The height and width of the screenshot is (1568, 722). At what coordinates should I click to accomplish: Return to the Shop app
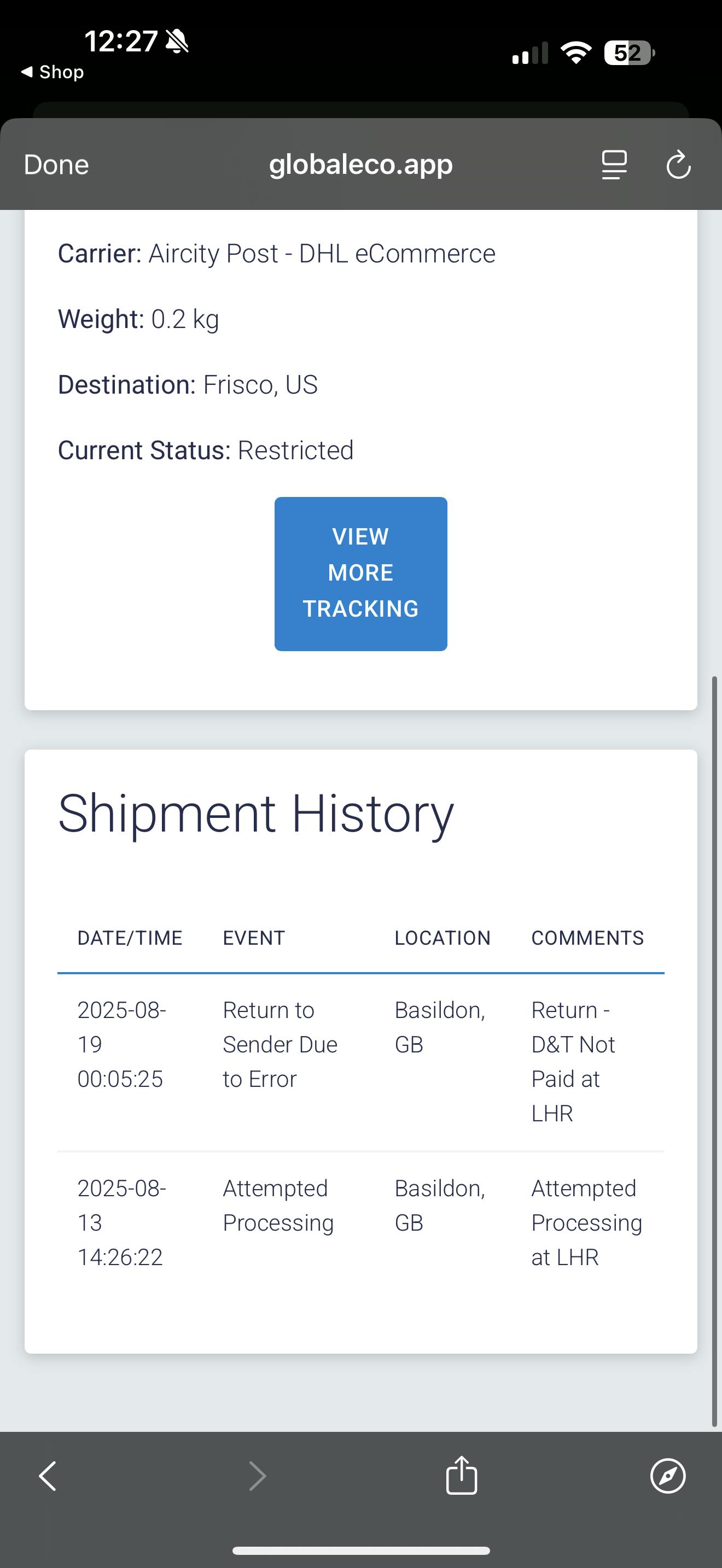(53, 72)
